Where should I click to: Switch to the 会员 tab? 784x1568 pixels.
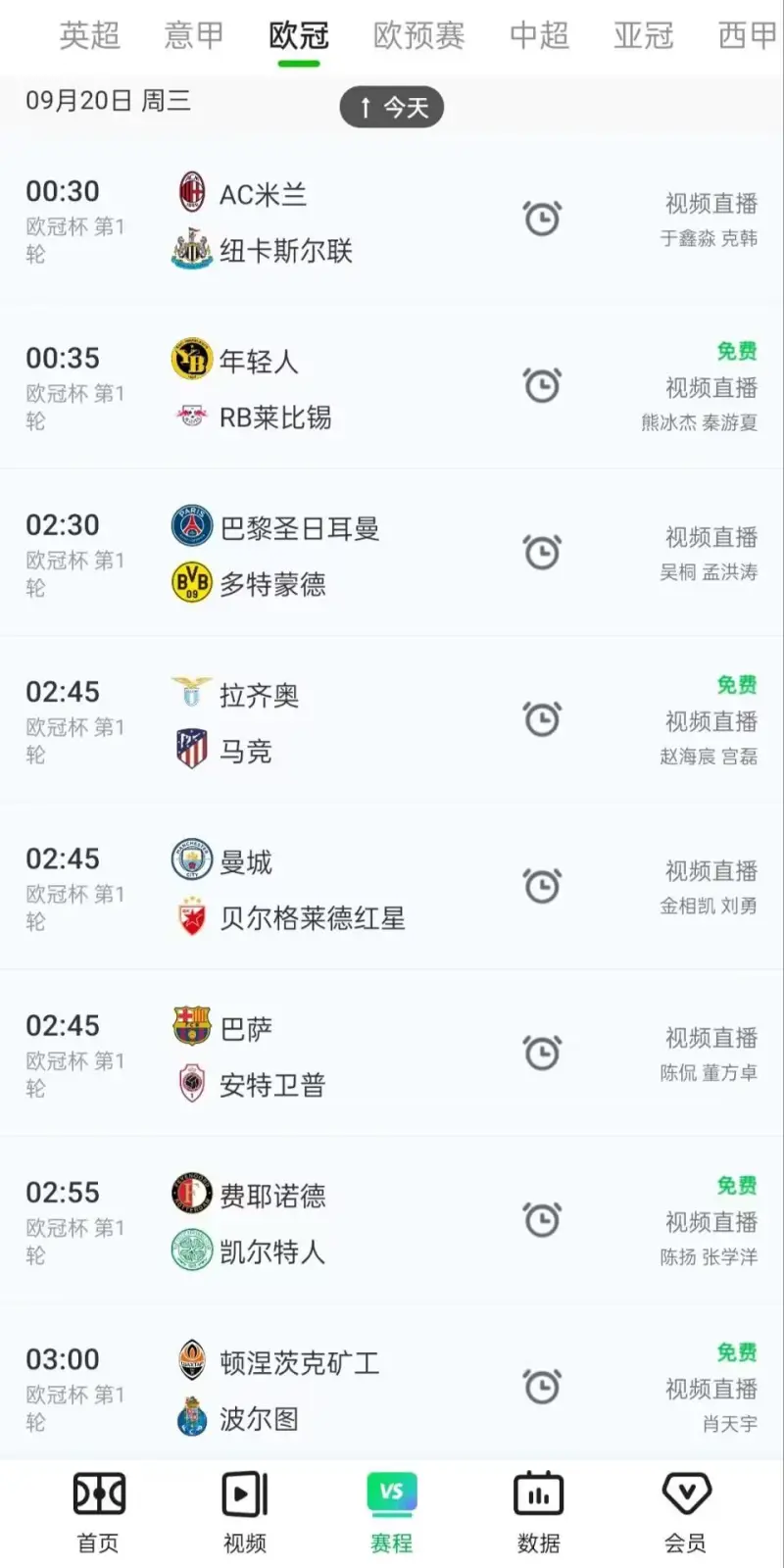[685, 1513]
